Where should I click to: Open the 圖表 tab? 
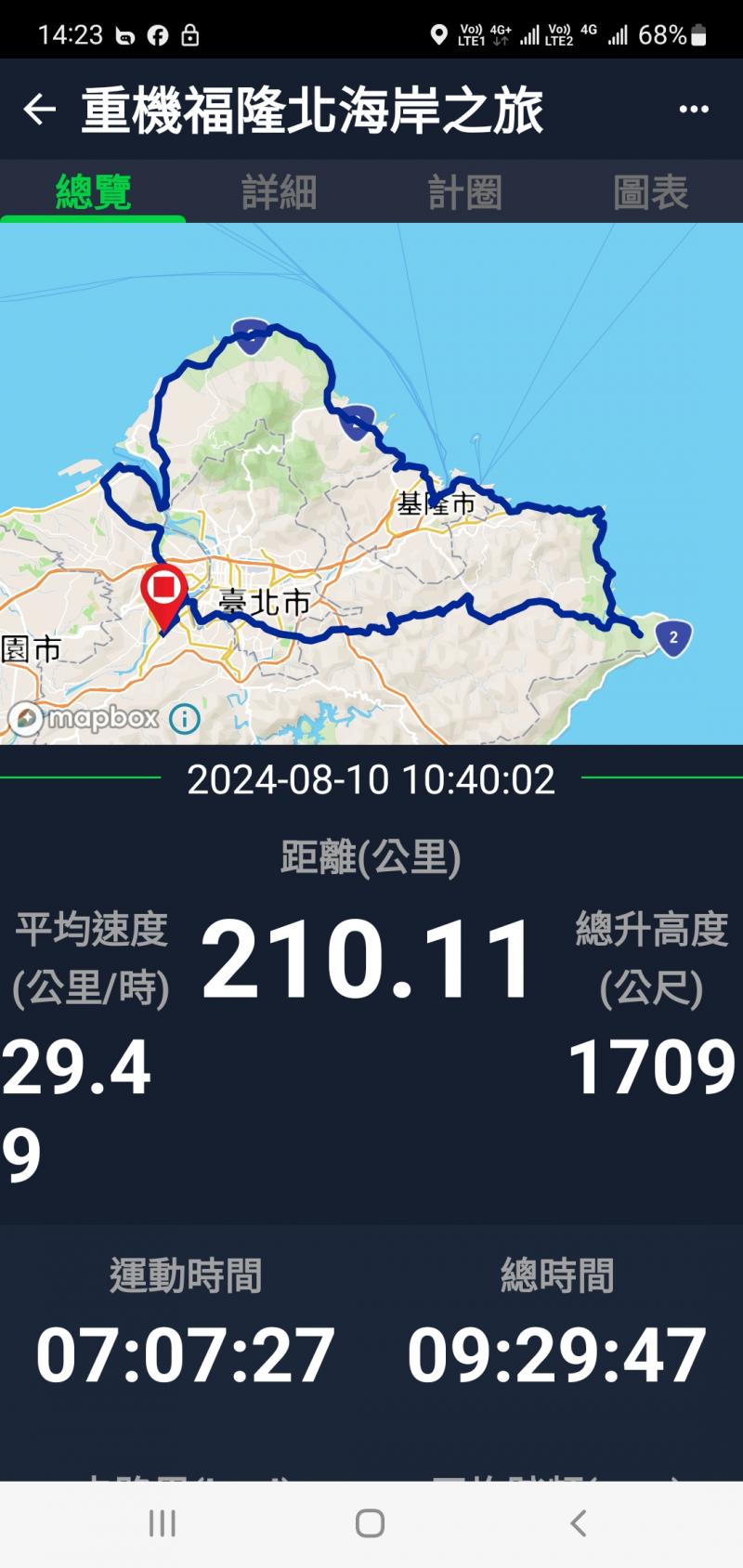[650, 192]
